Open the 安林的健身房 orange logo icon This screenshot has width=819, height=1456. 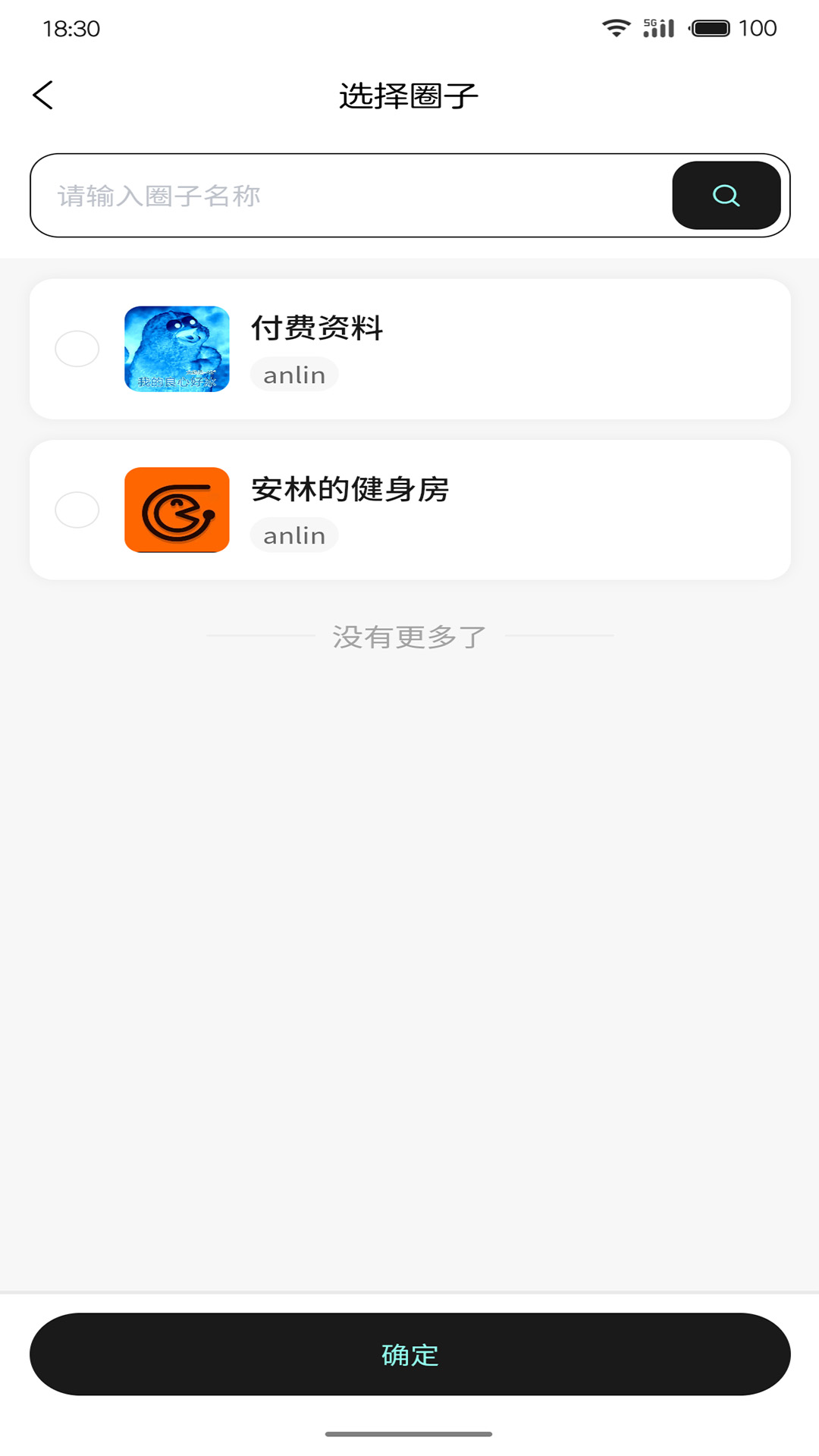pos(177,510)
